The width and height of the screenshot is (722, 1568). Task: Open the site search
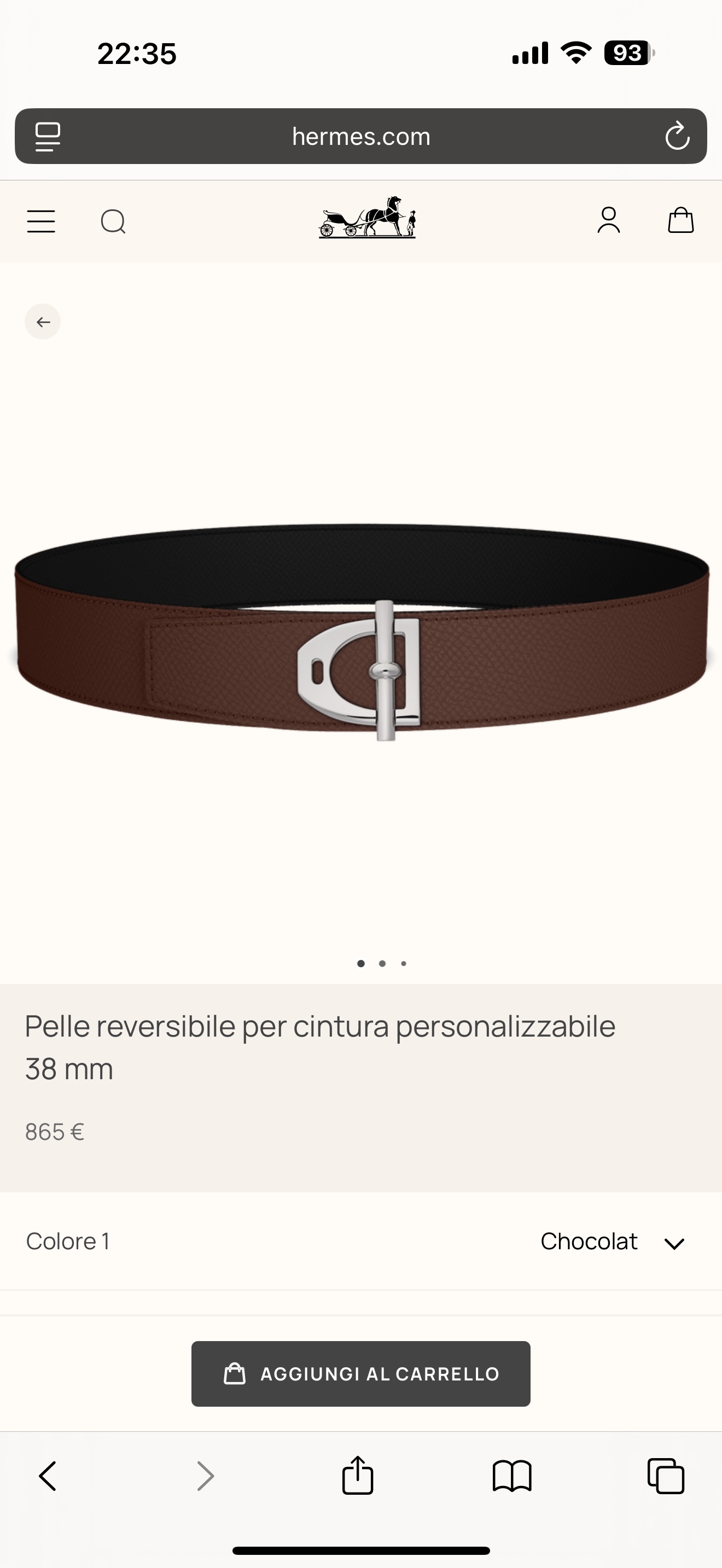point(113,221)
